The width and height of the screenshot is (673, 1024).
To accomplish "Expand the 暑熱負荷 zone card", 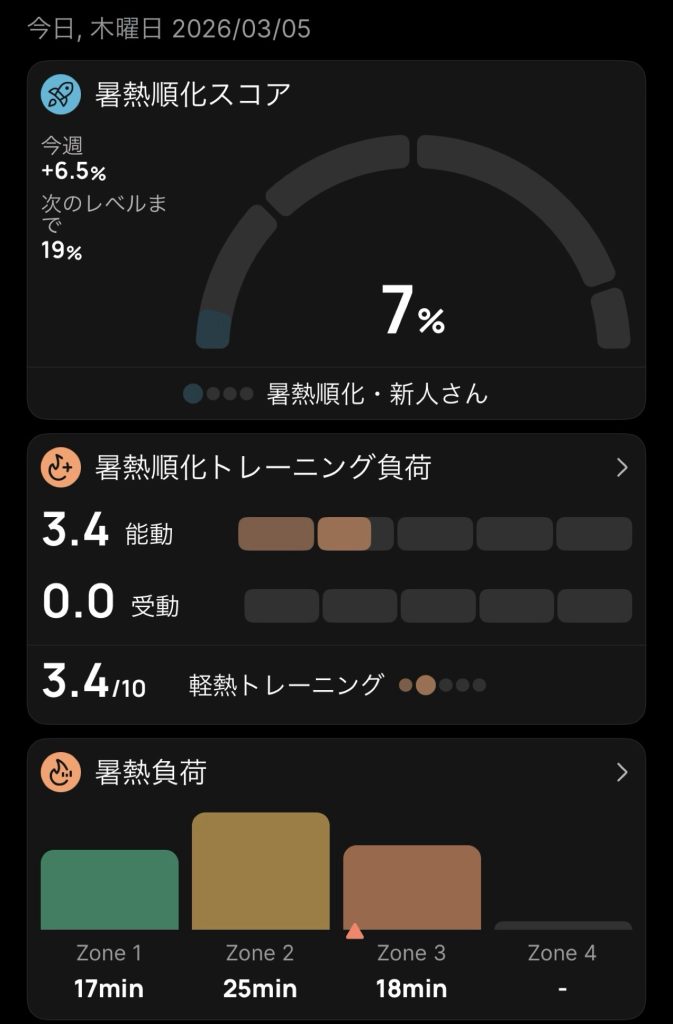I will tap(621, 772).
